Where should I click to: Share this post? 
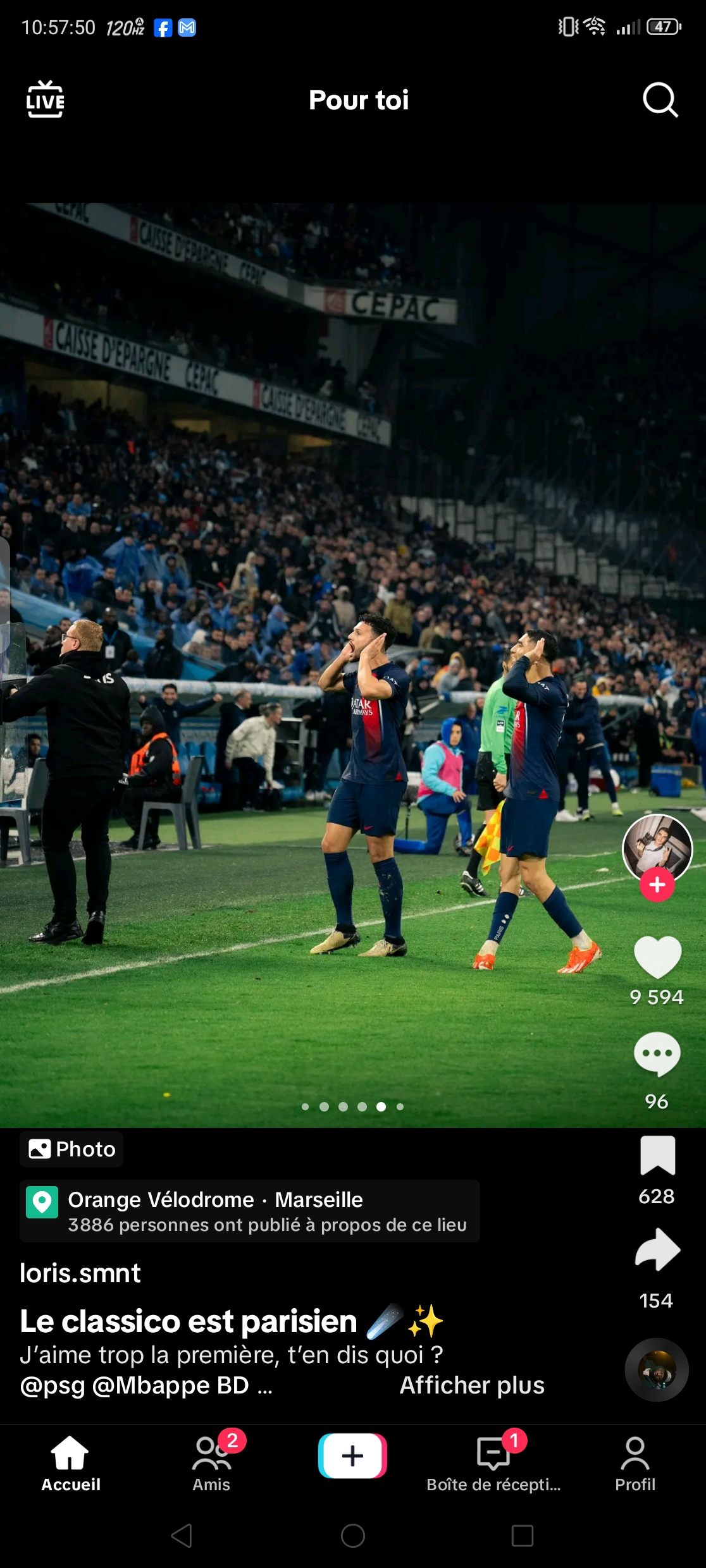coord(657,1250)
